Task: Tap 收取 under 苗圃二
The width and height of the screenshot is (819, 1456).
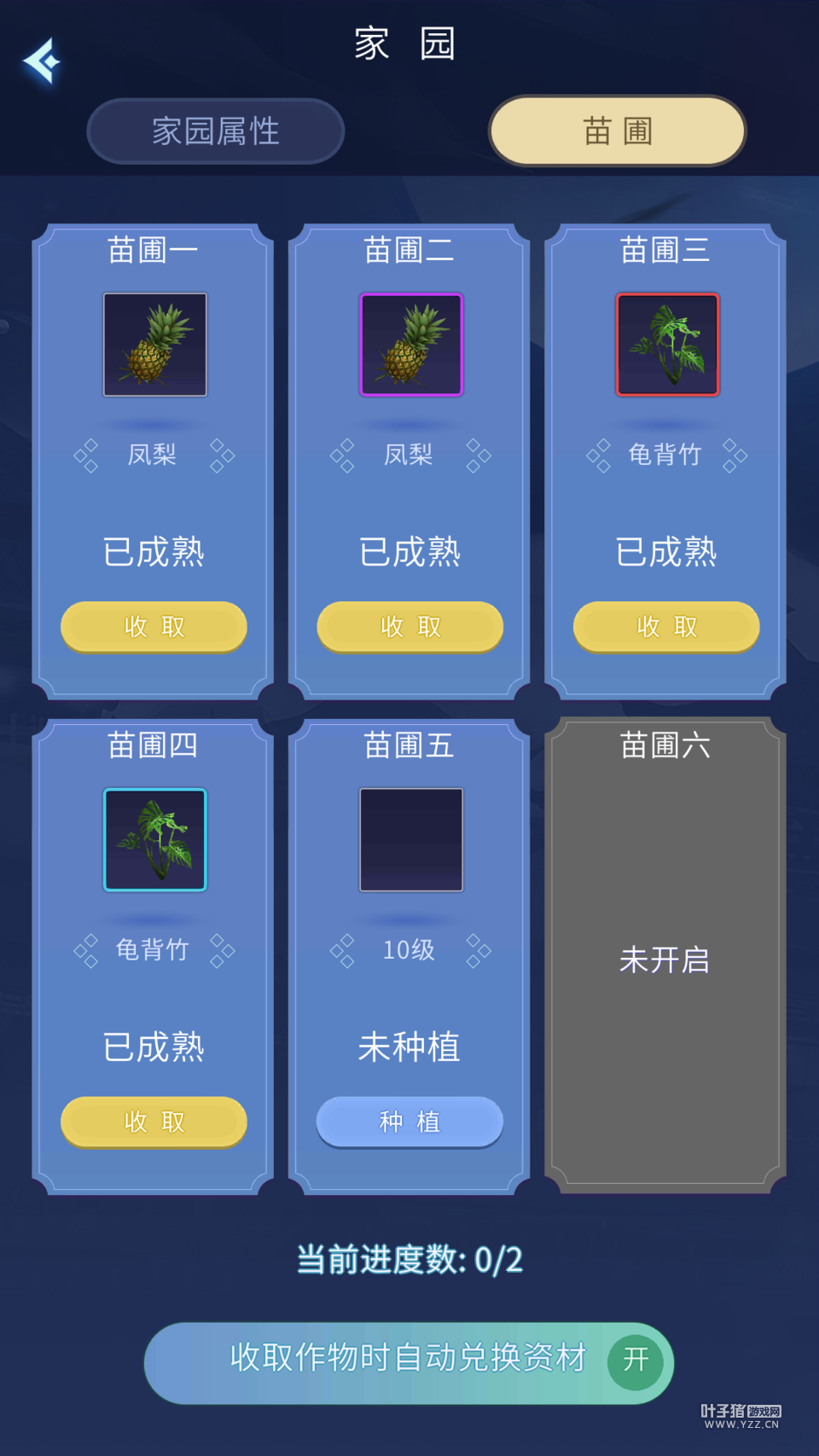Action: [409, 627]
